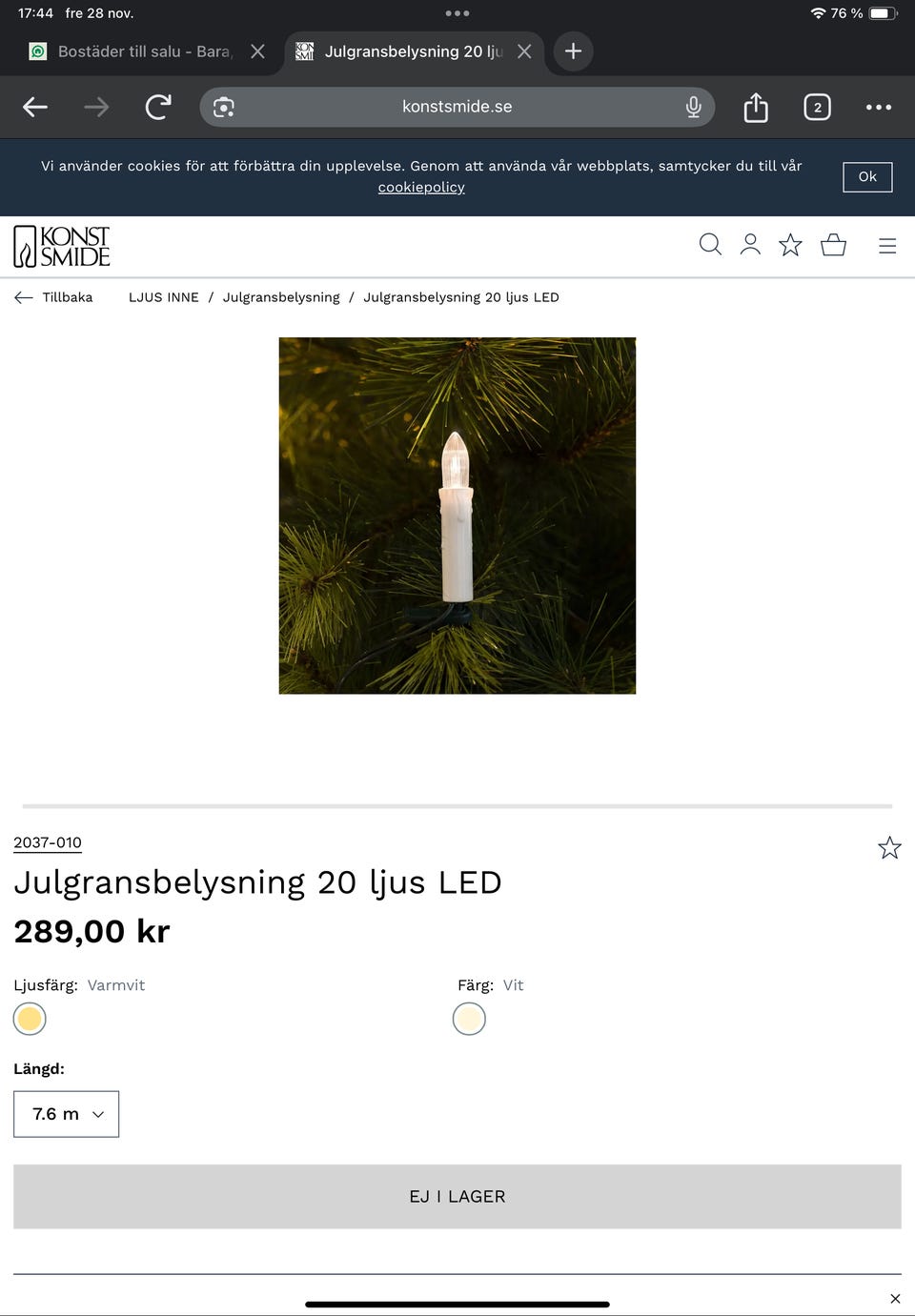The width and height of the screenshot is (915, 1316).
Task: Select the Vit color option
Action: pyautogui.click(x=468, y=1018)
